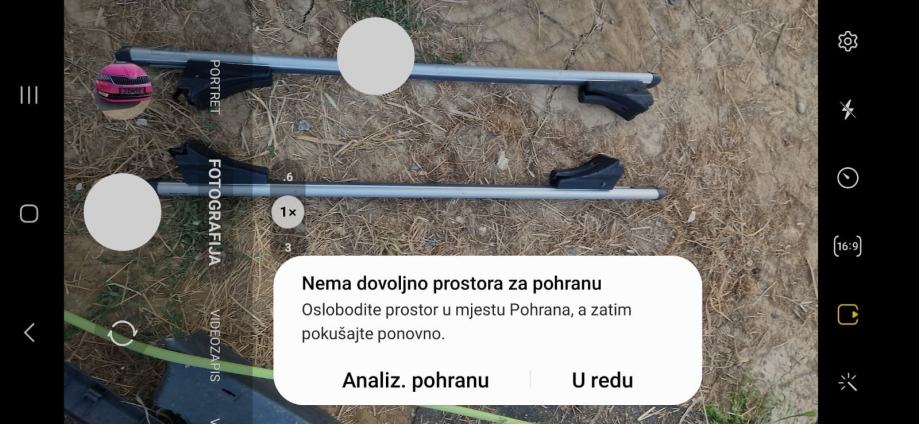Select FOTOGRAFIJA mode

[x=214, y=211]
